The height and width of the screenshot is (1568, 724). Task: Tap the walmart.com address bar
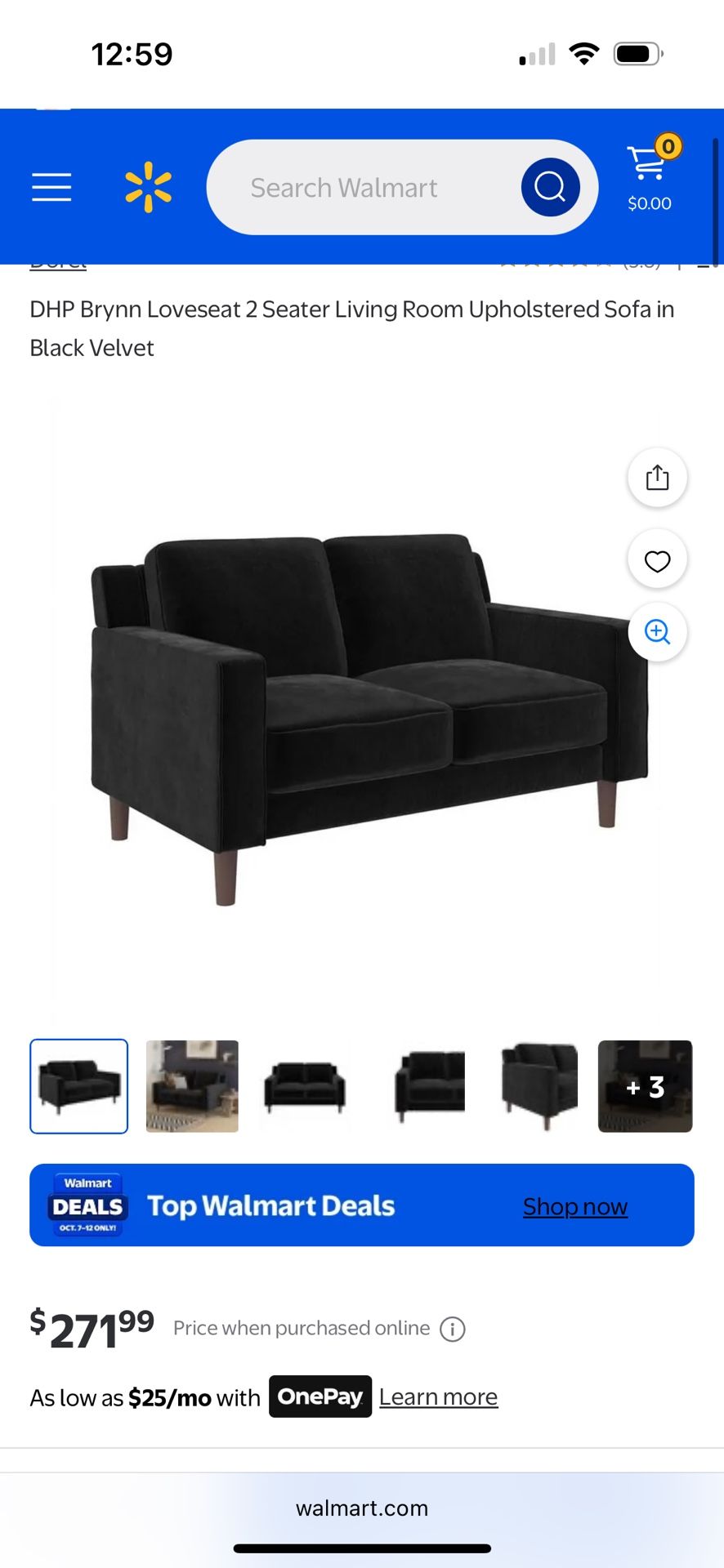[362, 1508]
